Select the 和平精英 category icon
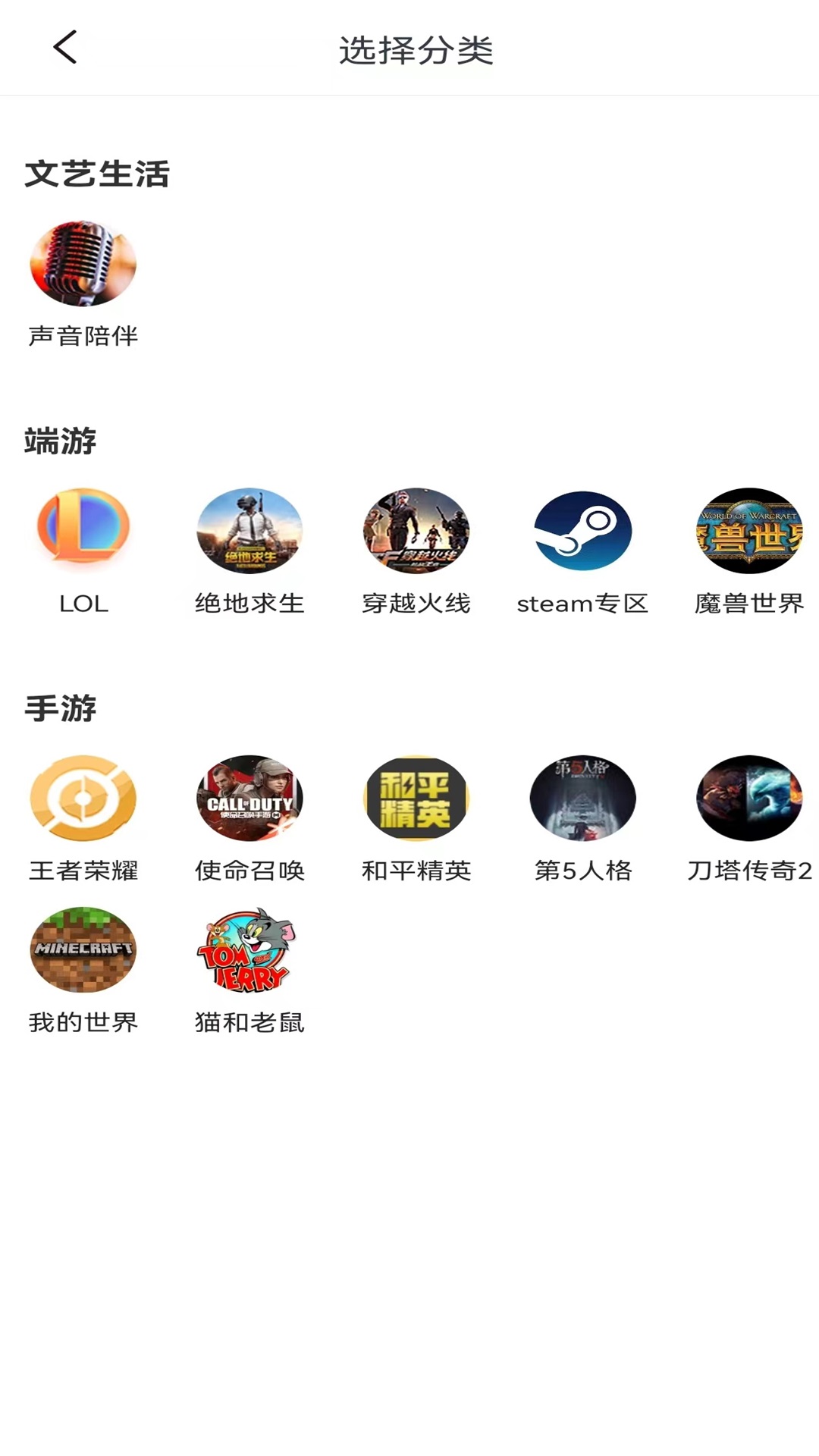This screenshot has width=819, height=1456. click(x=416, y=798)
